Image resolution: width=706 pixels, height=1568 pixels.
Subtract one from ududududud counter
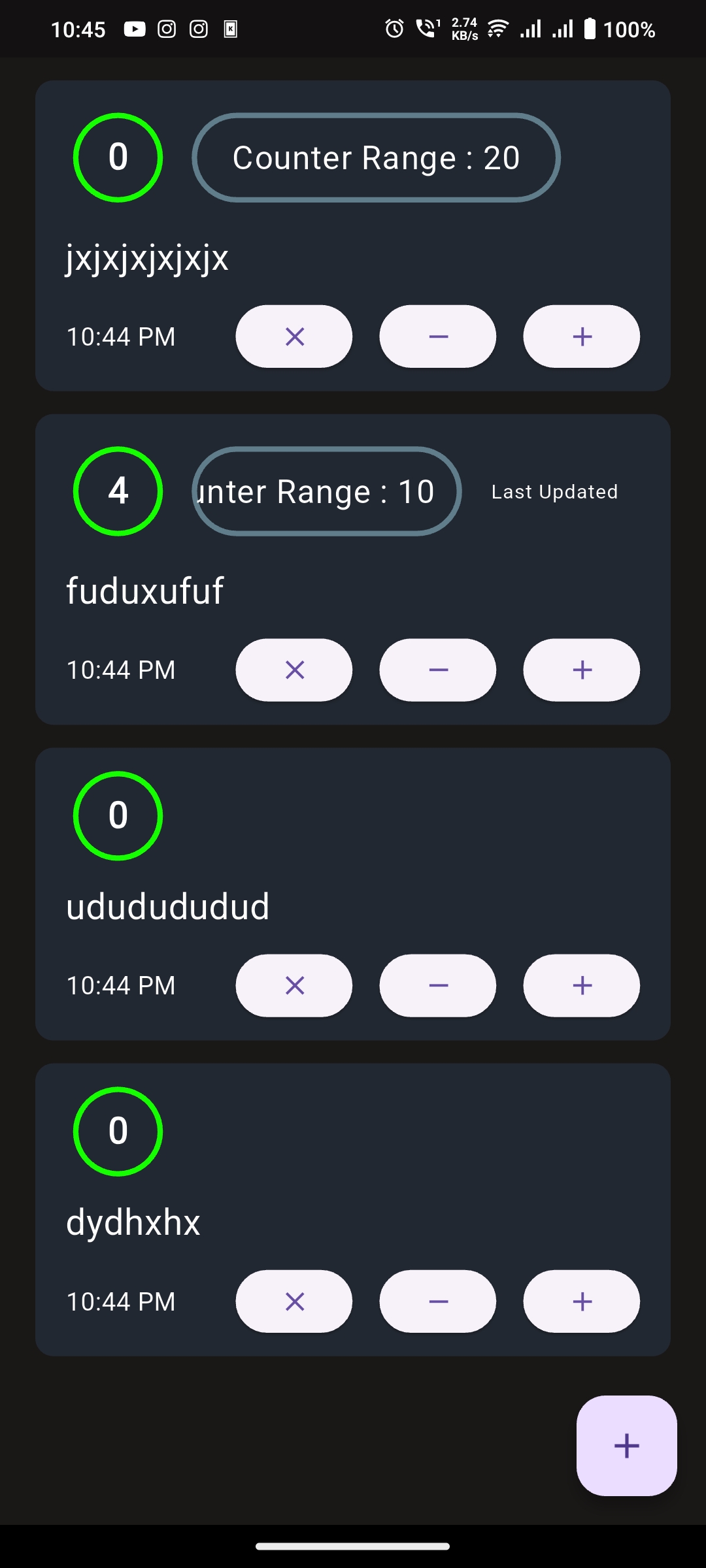438,985
